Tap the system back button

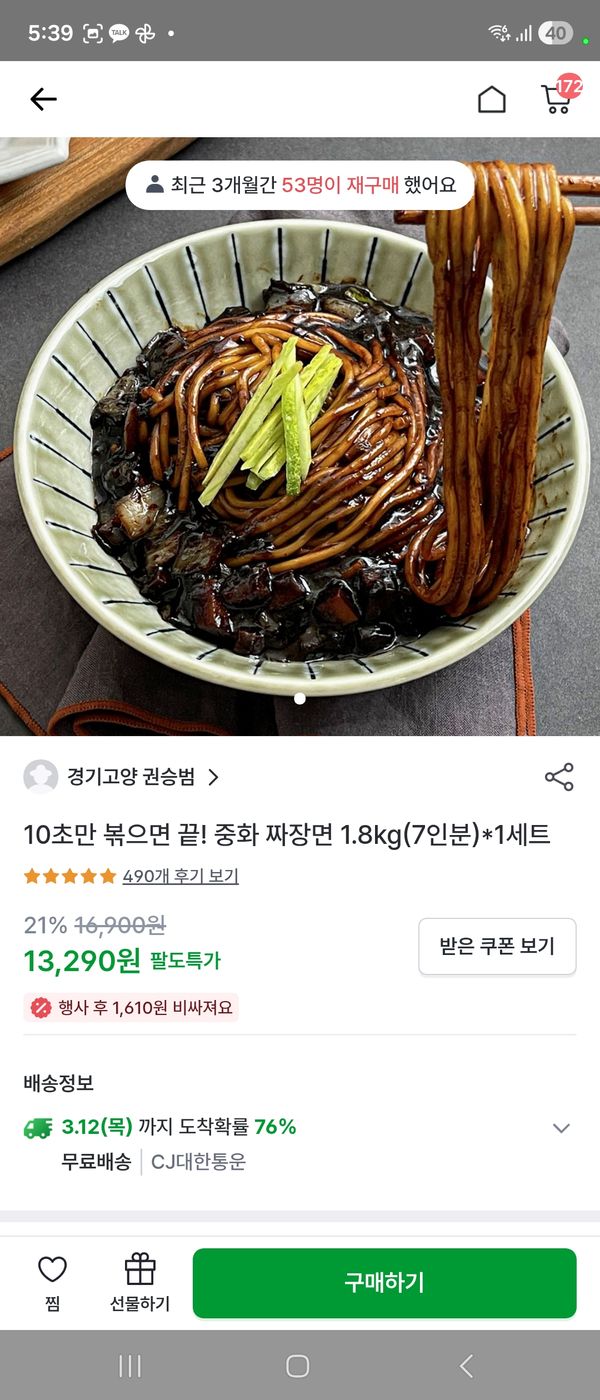pos(465,1366)
